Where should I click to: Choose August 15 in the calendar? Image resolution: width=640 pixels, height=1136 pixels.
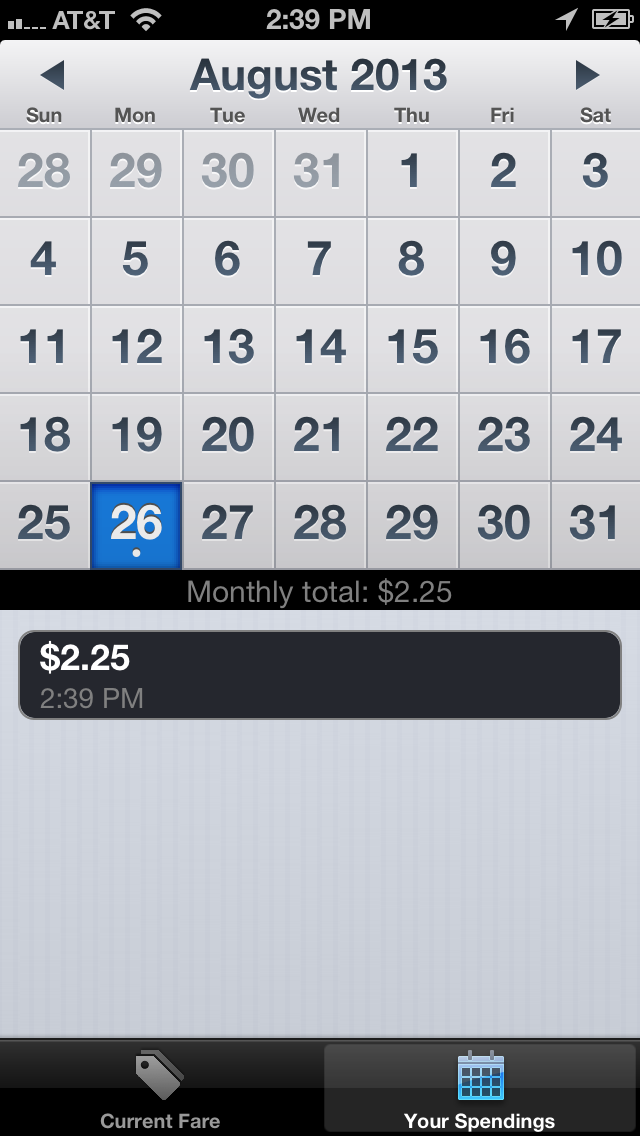click(411, 348)
